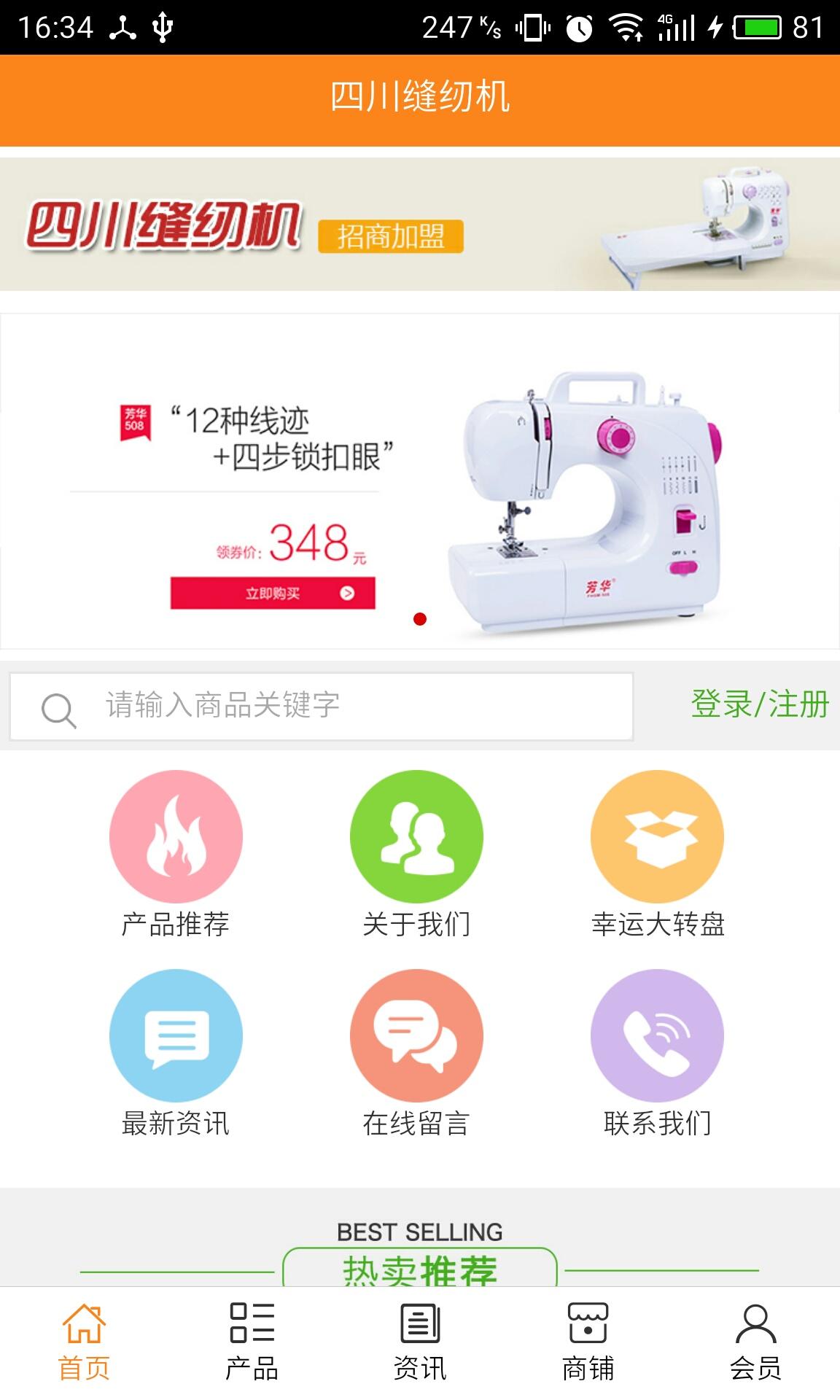
Task: Open 登录/注册 login page
Action: click(760, 704)
